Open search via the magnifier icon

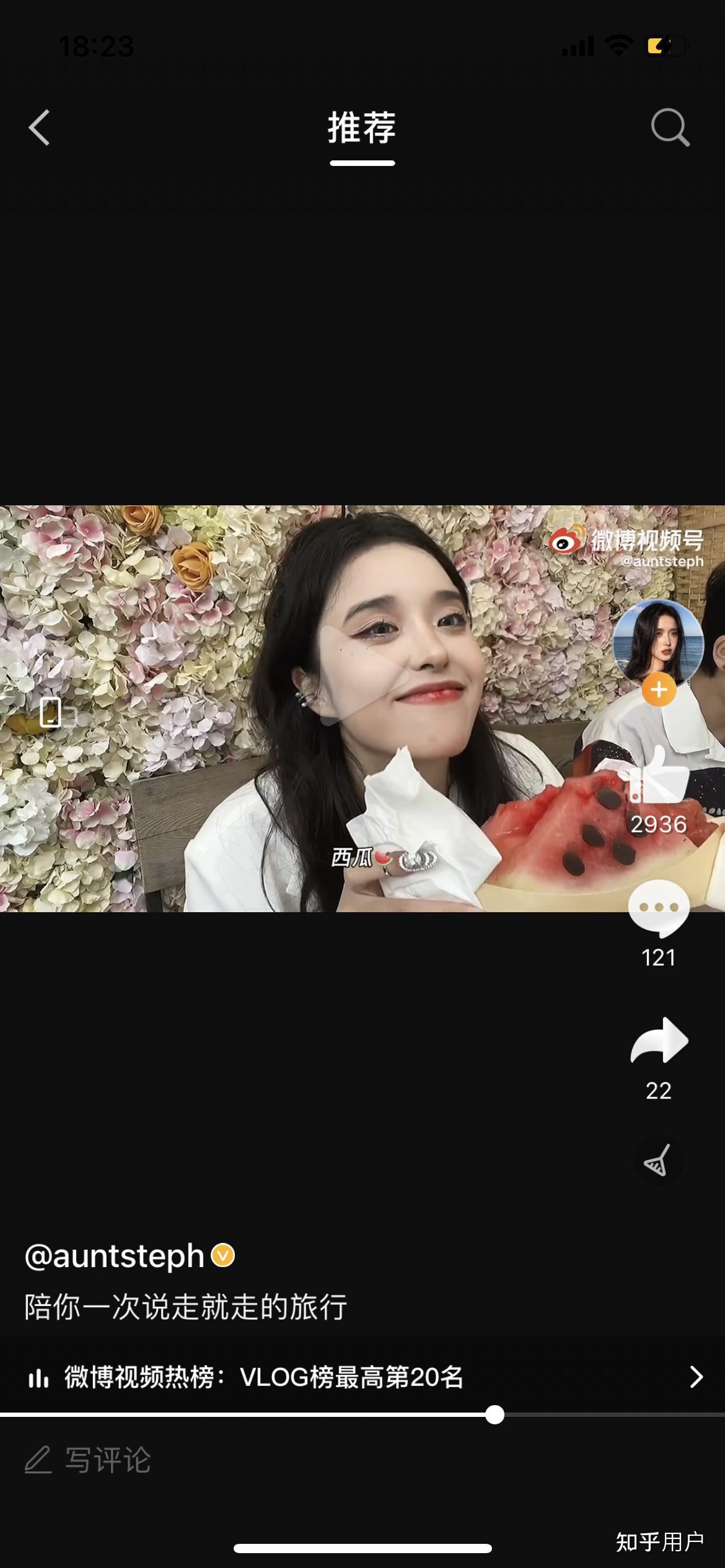coord(670,128)
